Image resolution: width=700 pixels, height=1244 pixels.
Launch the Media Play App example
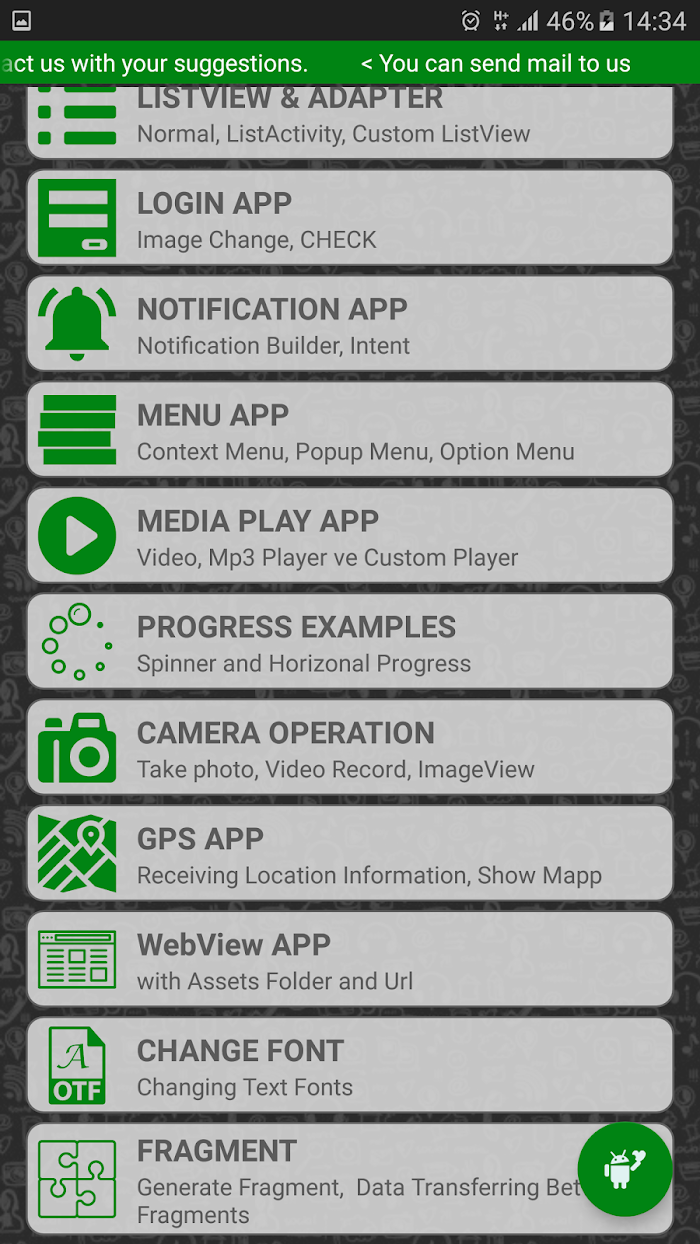point(350,536)
